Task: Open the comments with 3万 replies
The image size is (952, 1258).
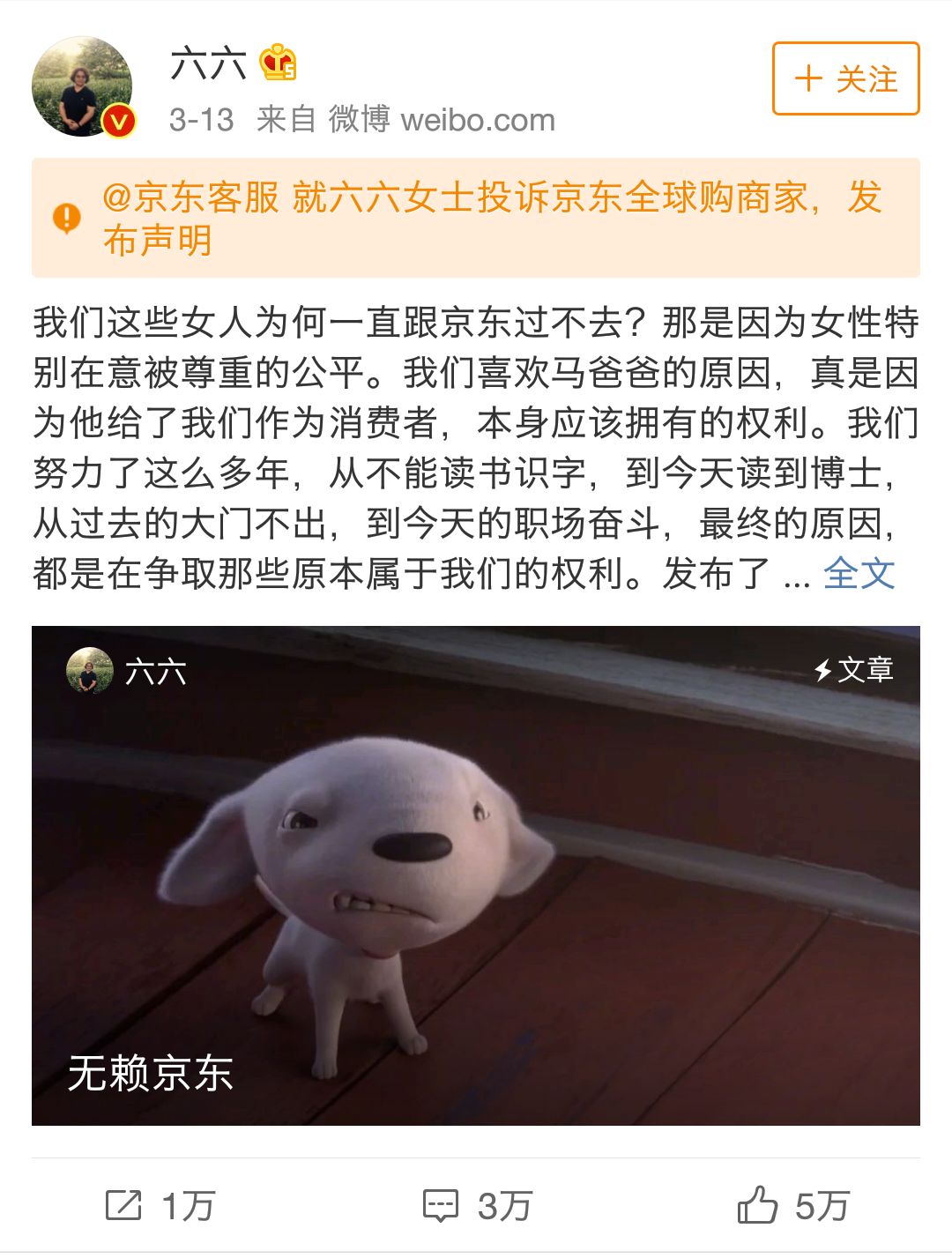Action: pyautogui.click(x=477, y=1205)
